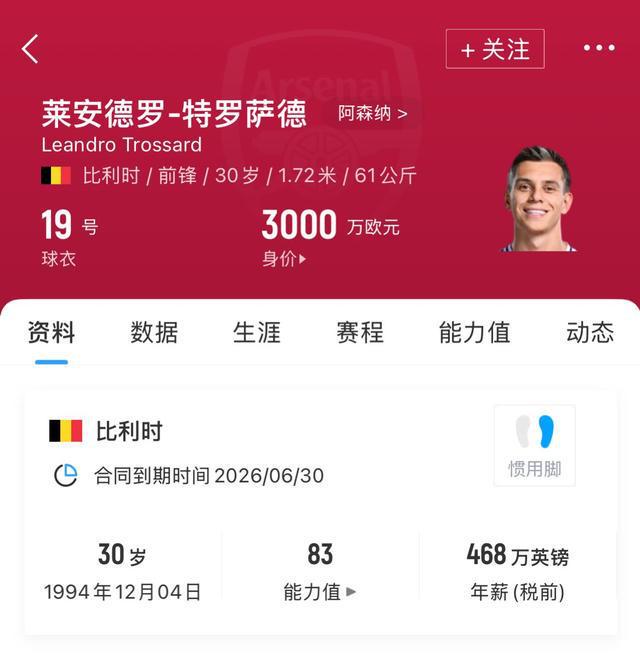This screenshot has width=640, height=659.
Task: View Leandro Trossard's profile photo
Action: 538,200
